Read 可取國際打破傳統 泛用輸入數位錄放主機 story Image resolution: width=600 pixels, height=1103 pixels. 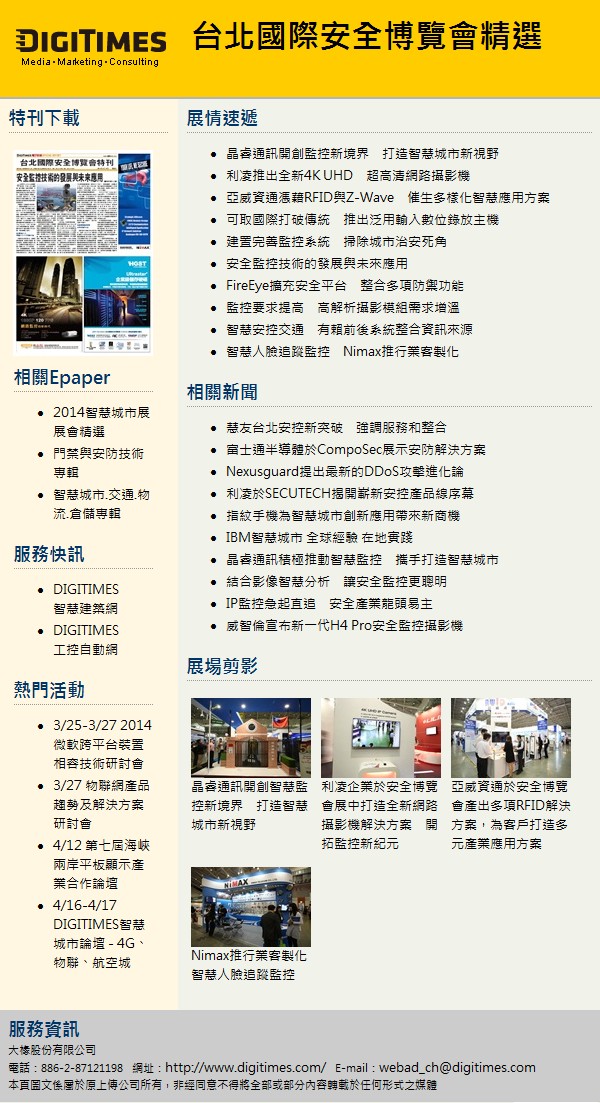362,219
